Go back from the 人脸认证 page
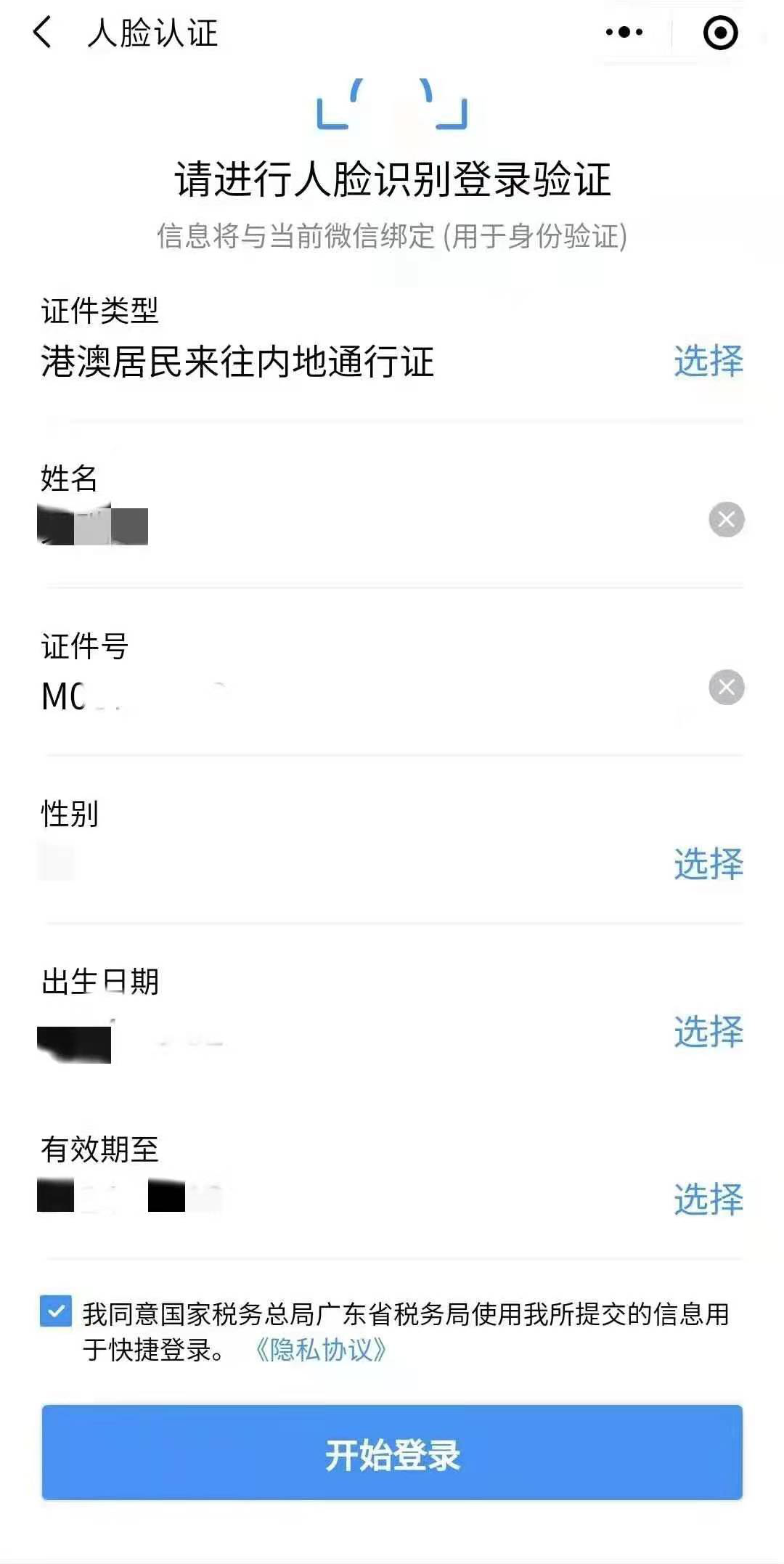Viewport: 784px width, 1564px height. click(43, 33)
